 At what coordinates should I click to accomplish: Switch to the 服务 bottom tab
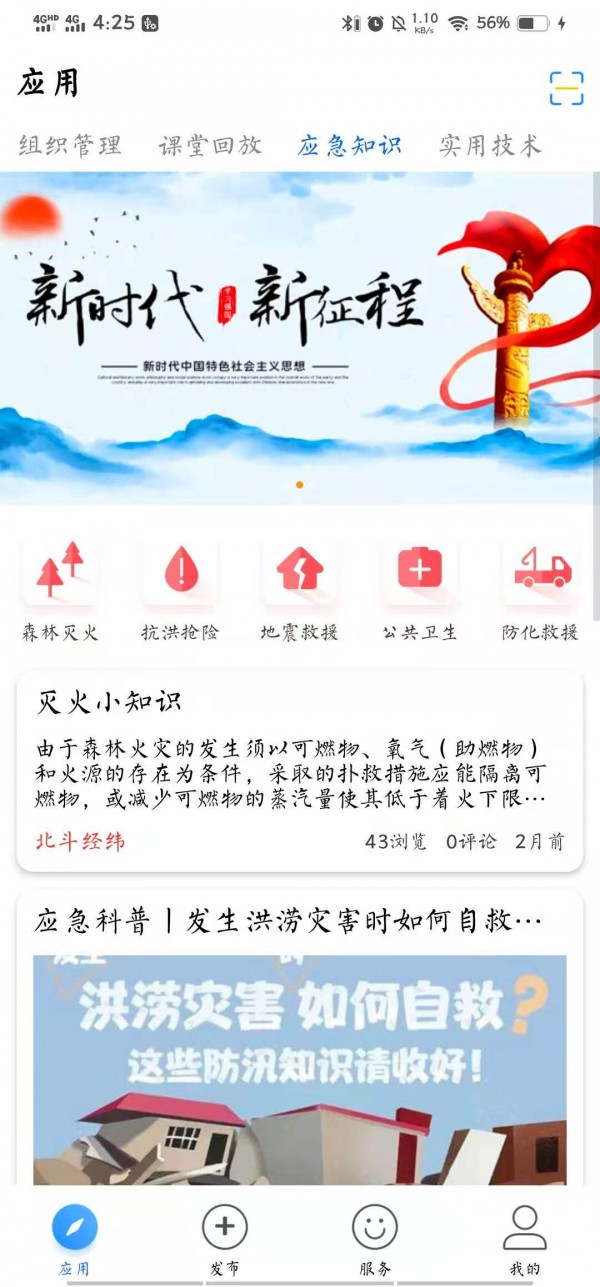click(375, 1240)
